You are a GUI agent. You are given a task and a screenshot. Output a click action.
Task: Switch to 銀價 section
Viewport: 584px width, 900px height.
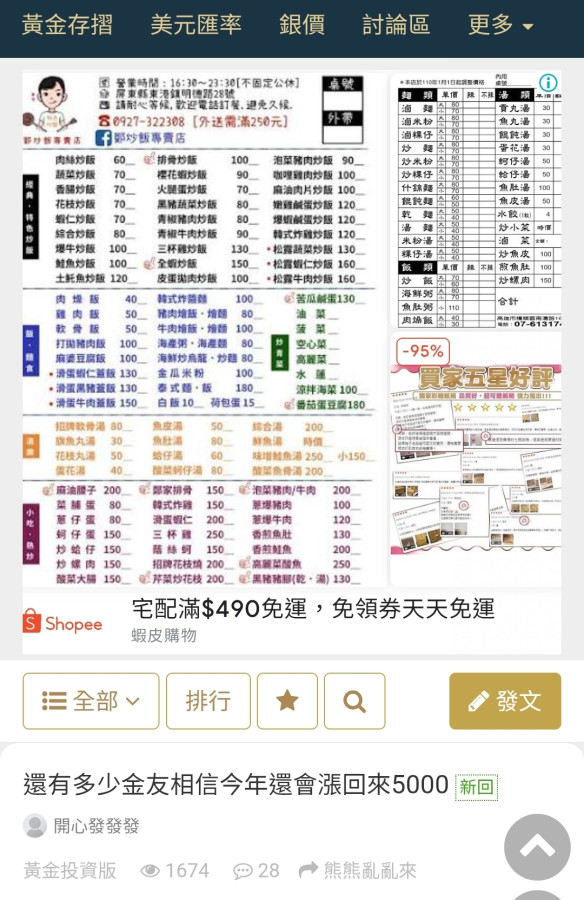pos(302,25)
